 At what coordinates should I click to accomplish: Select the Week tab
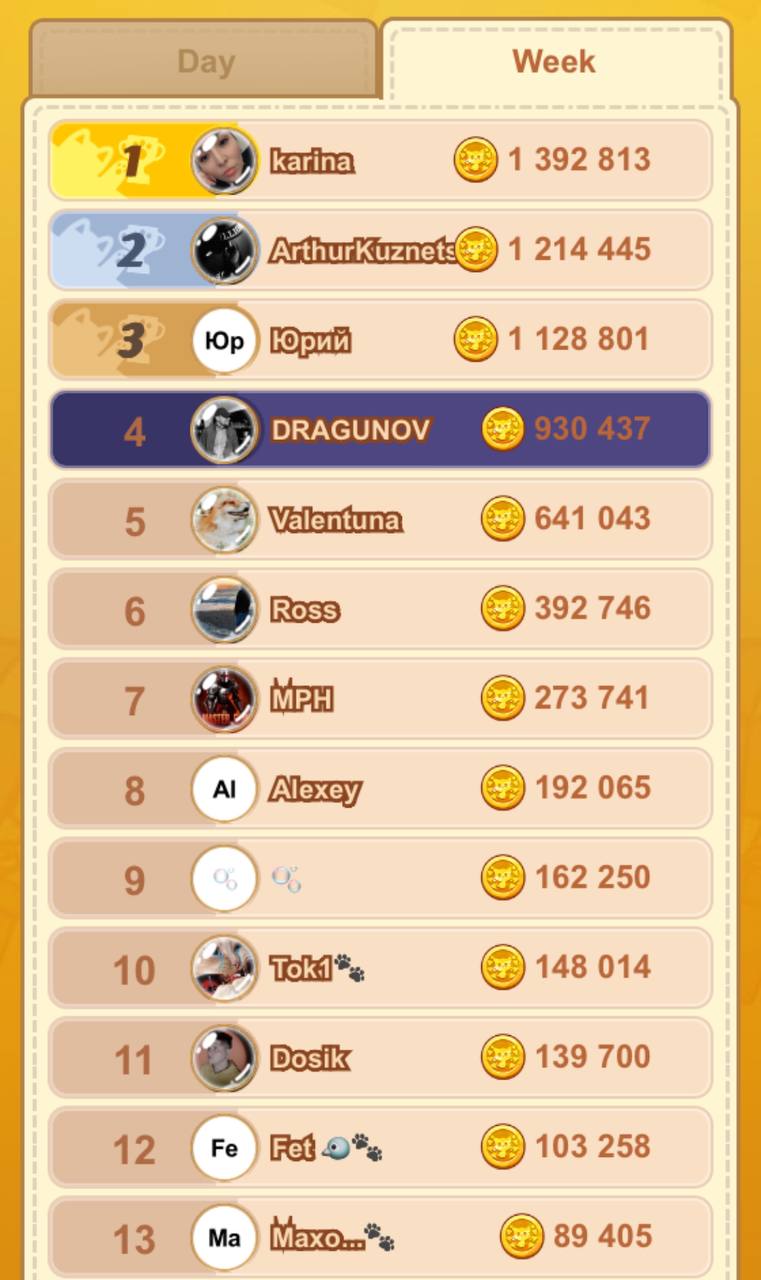(x=554, y=61)
